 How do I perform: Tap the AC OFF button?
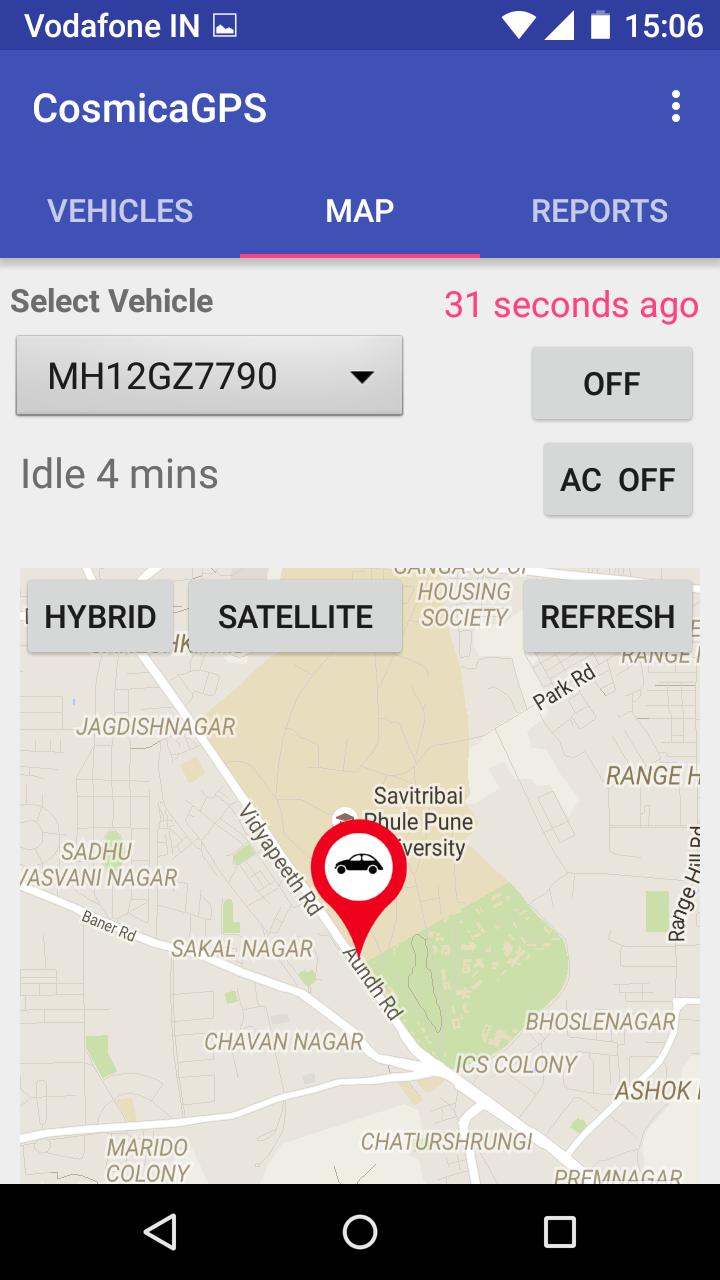pyautogui.click(x=618, y=480)
